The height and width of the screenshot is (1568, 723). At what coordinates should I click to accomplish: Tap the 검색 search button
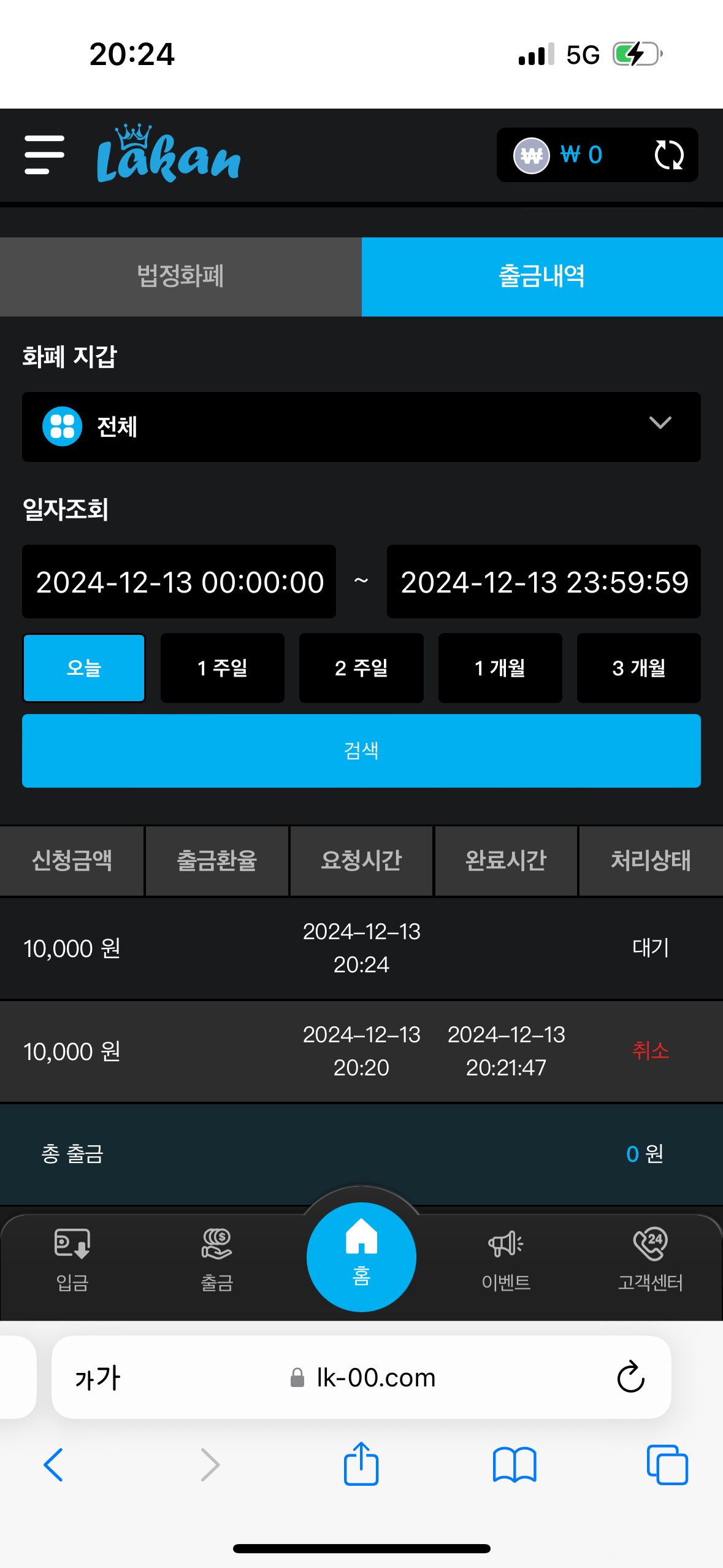click(361, 750)
